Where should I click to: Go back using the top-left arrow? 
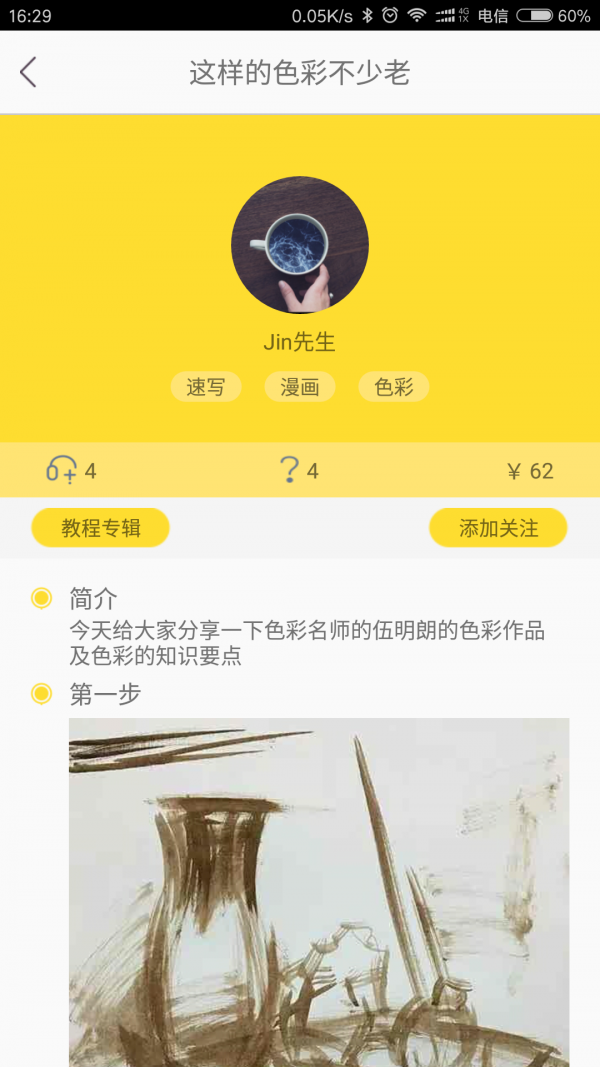click(x=28, y=72)
